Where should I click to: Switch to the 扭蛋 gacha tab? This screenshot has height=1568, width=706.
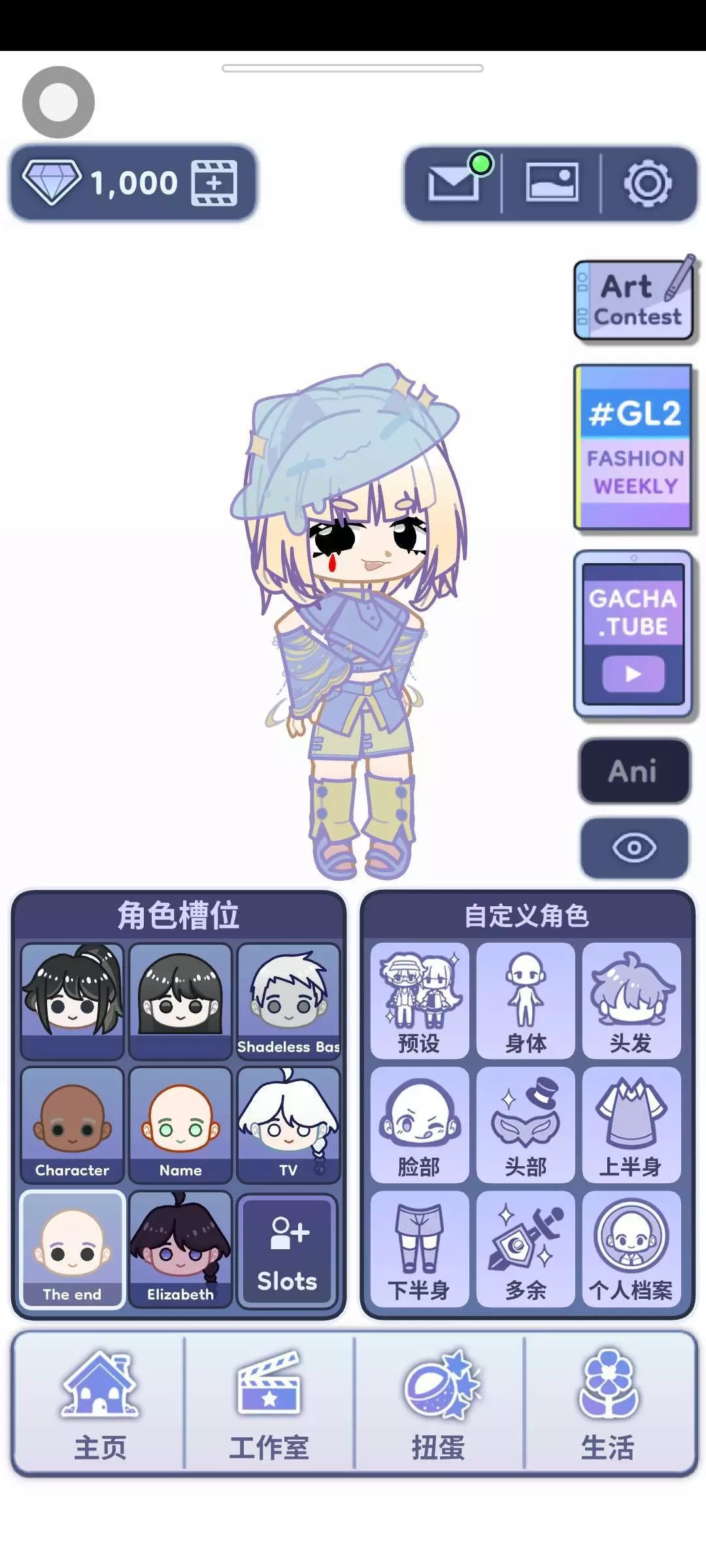pos(439,1403)
